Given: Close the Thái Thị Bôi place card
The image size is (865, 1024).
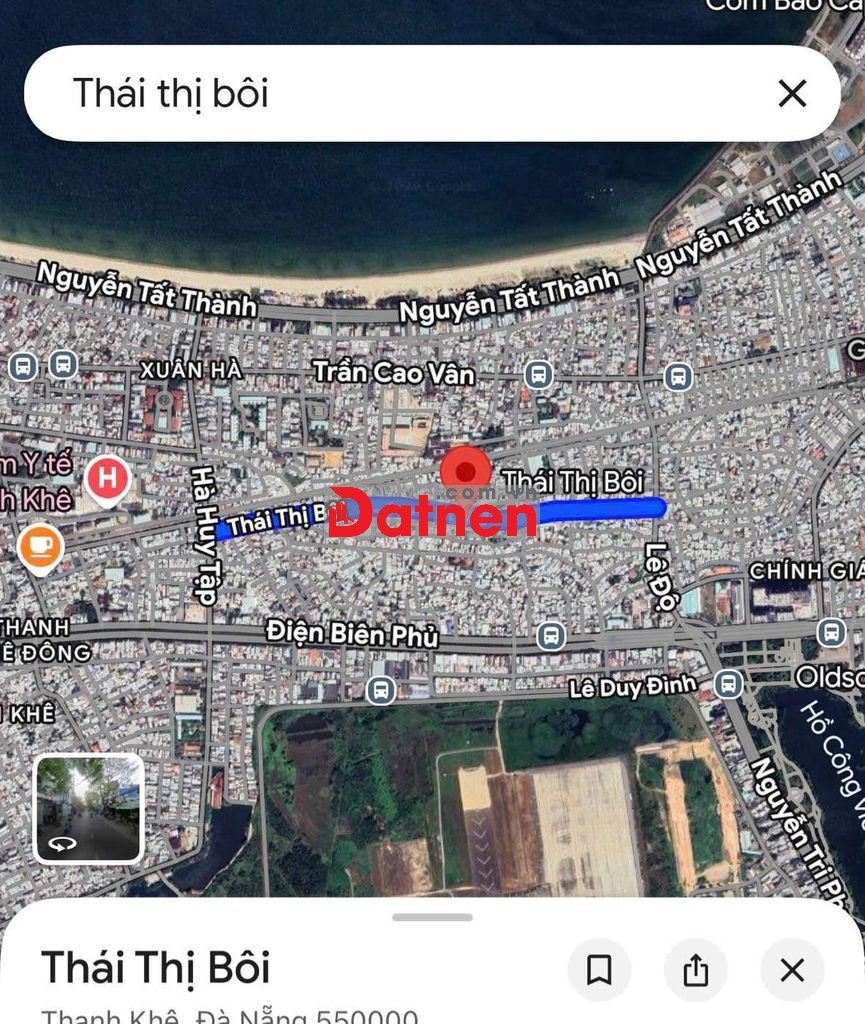Looking at the screenshot, I should [792, 969].
